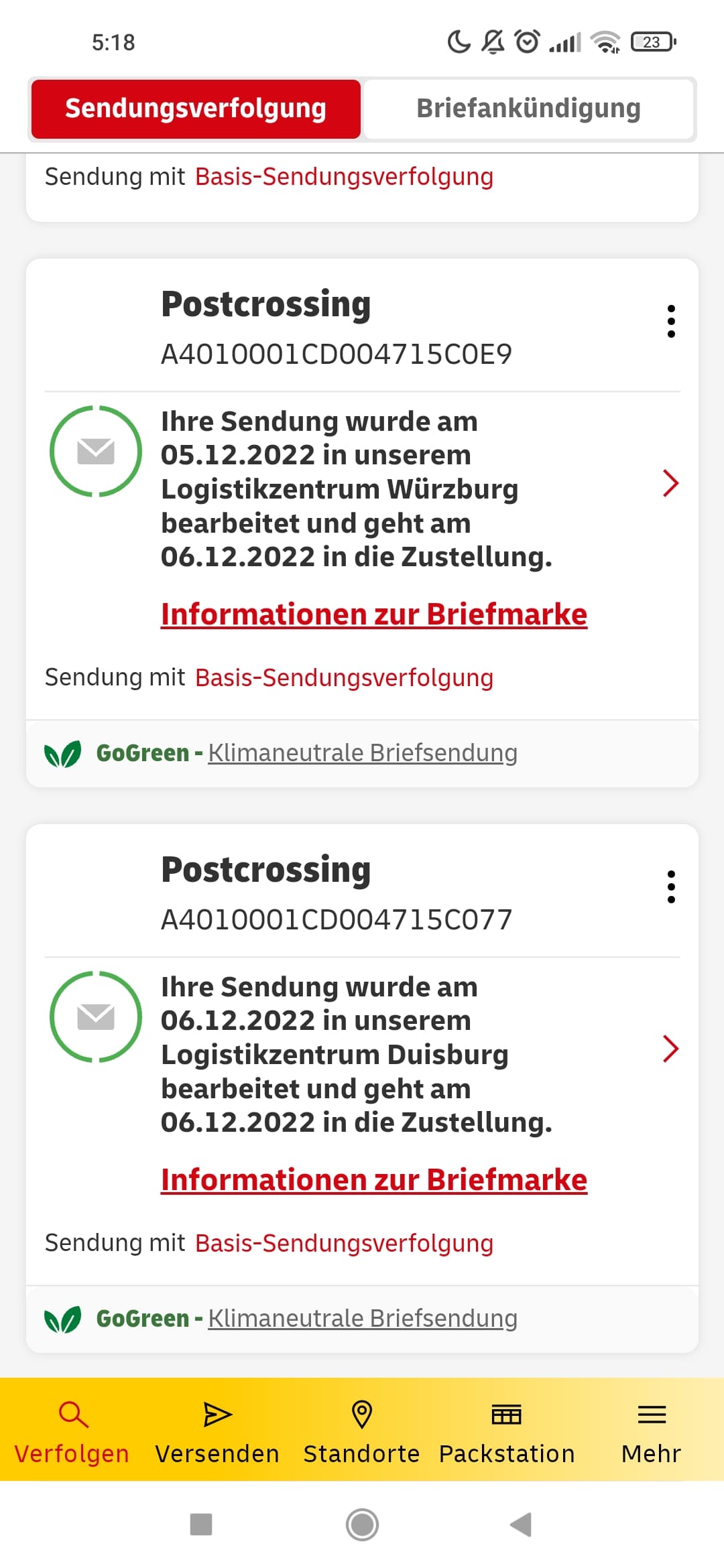Open overflow menu for shipment ending C077

point(671,887)
